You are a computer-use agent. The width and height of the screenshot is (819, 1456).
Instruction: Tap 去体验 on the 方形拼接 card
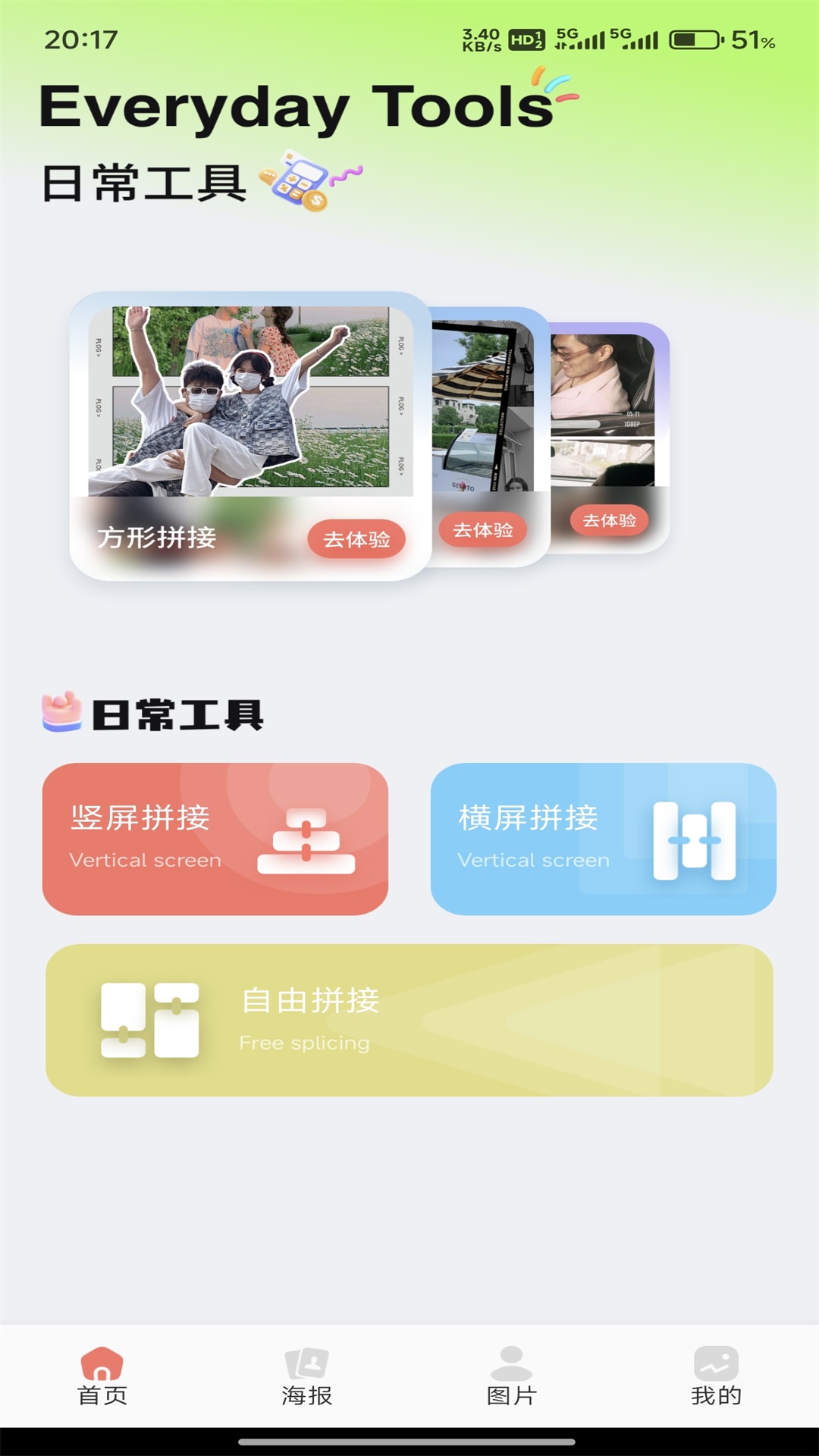tap(356, 539)
